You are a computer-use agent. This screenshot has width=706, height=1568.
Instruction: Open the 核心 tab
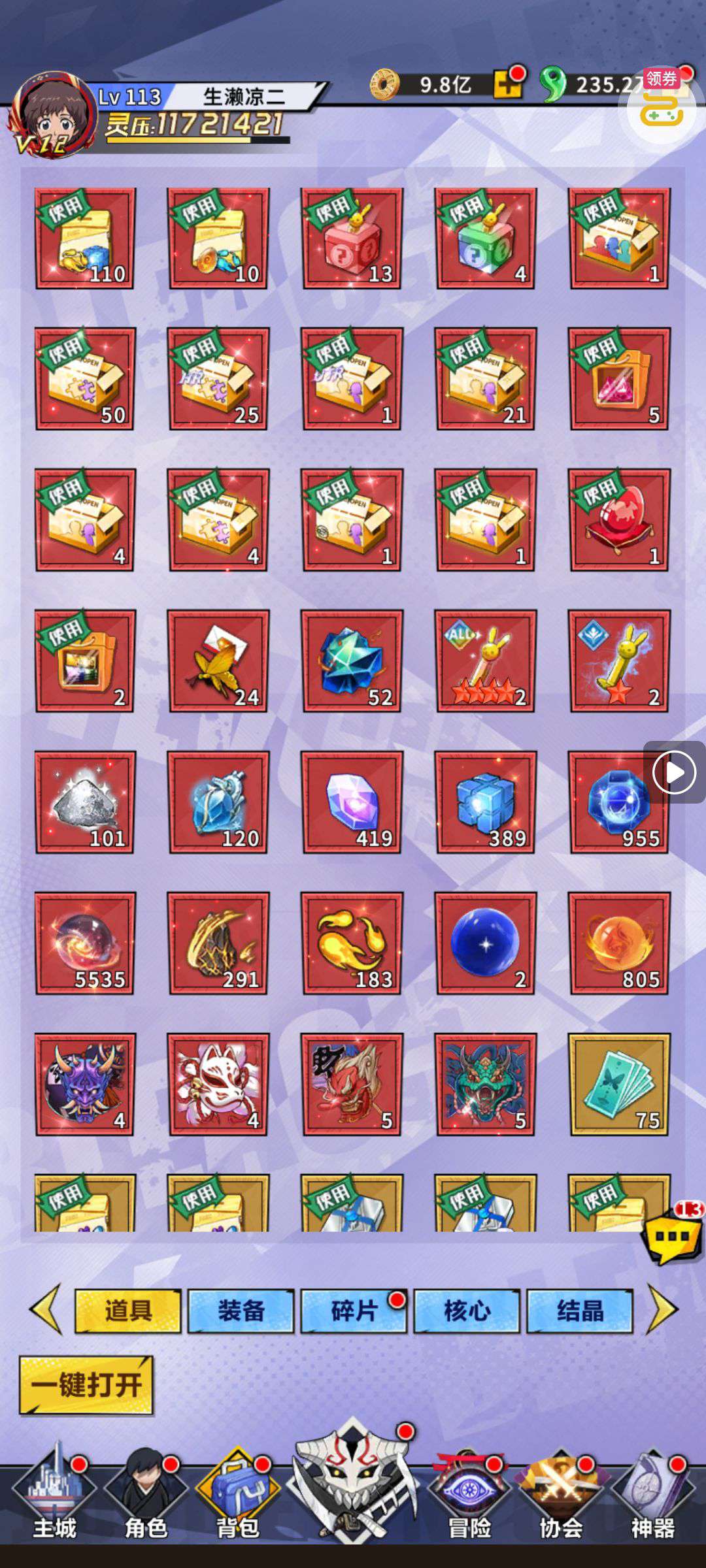[x=467, y=1311]
